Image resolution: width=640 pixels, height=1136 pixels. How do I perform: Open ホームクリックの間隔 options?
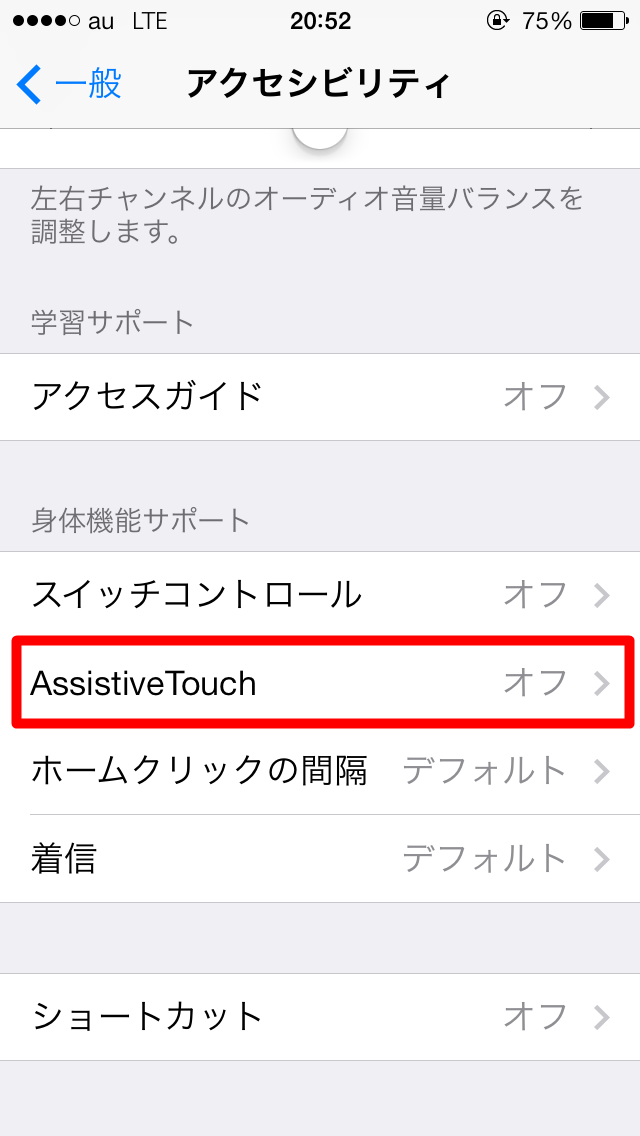click(x=320, y=771)
